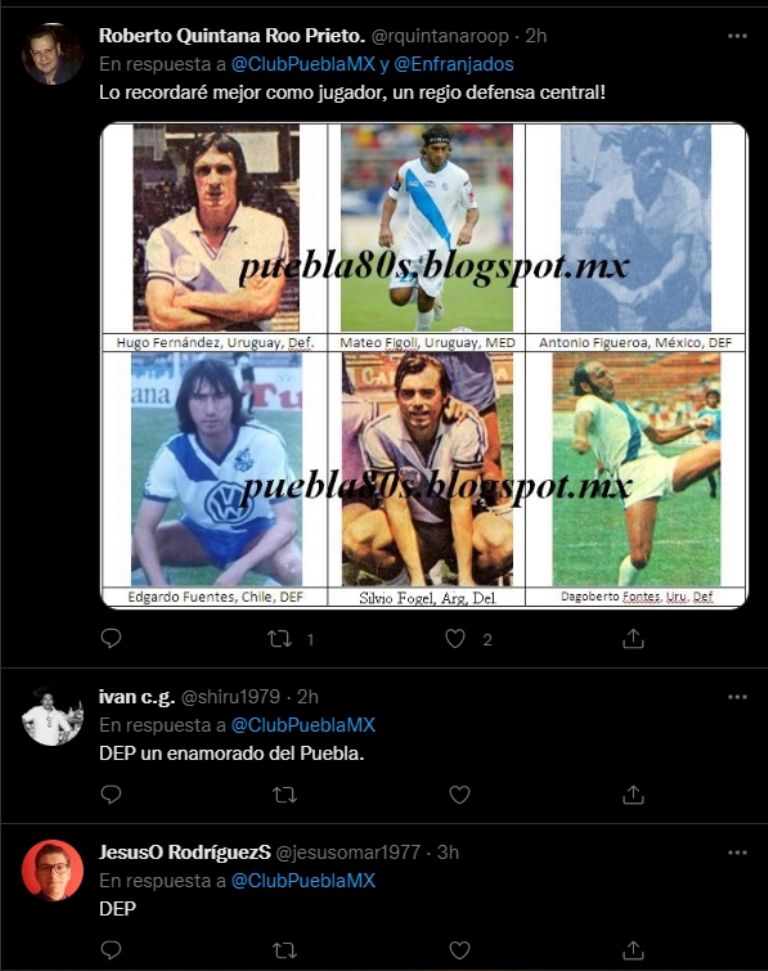The image size is (768, 971).
Task: Retweet JesusO RodríguezS's DEP tweet
Action: pos(284,950)
